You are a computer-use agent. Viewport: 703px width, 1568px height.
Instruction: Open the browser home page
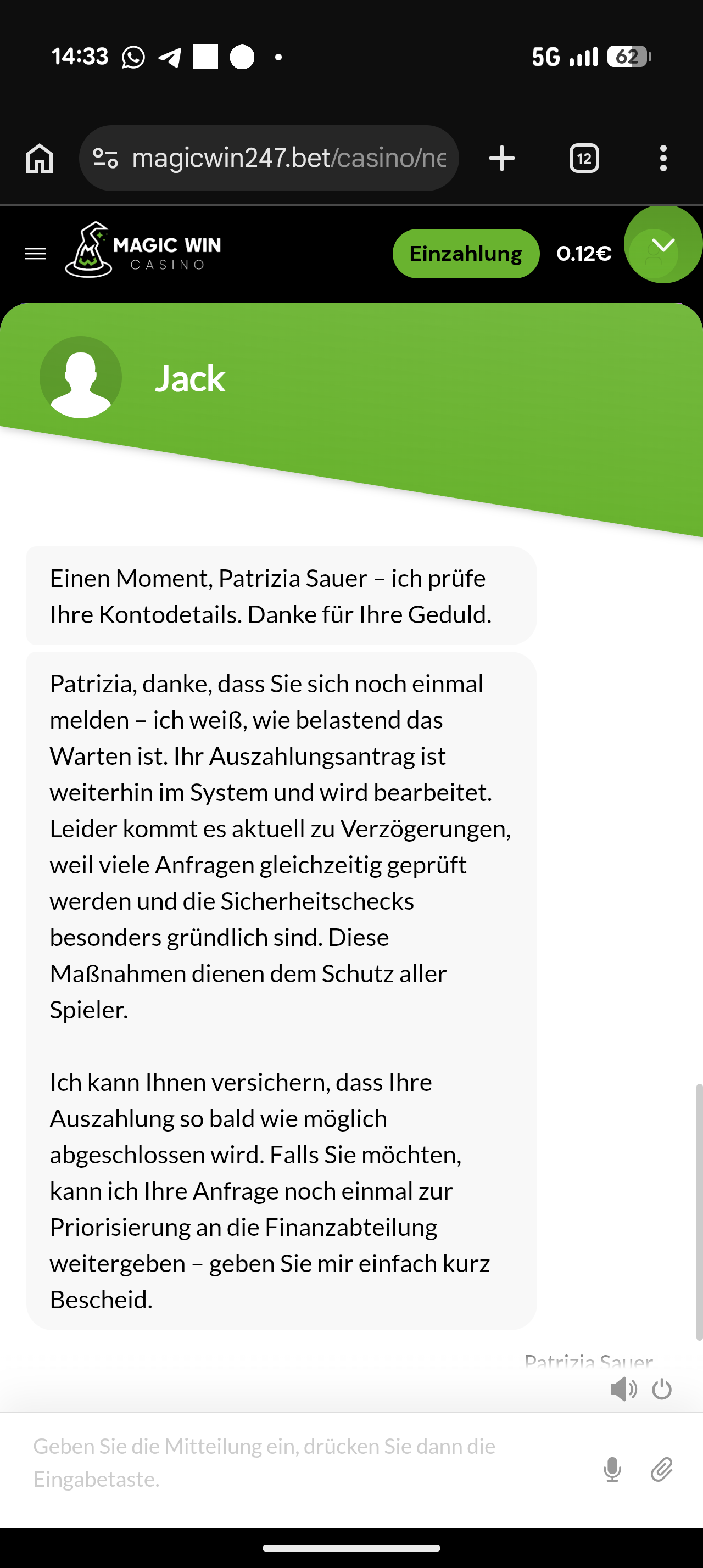[x=40, y=158]
